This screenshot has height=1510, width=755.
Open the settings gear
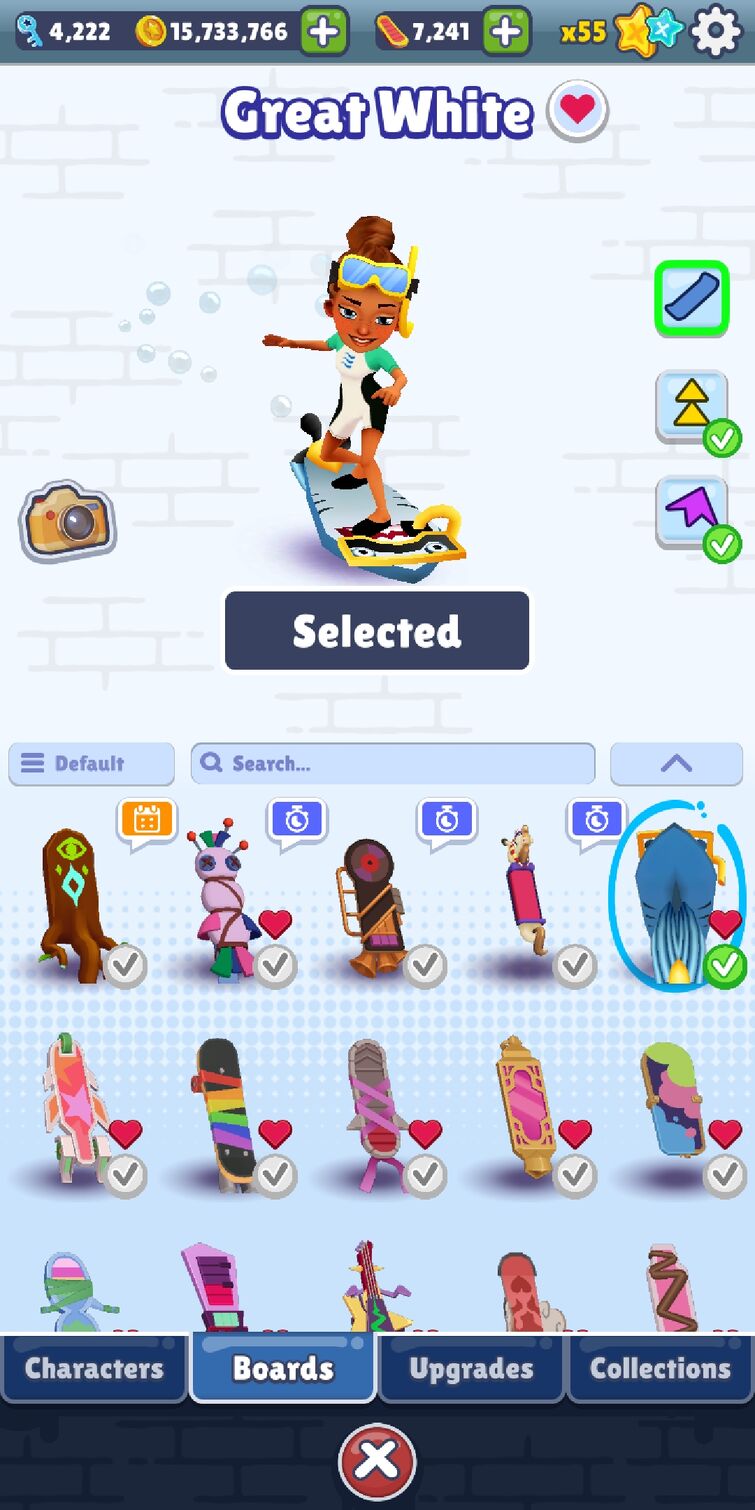716,32
